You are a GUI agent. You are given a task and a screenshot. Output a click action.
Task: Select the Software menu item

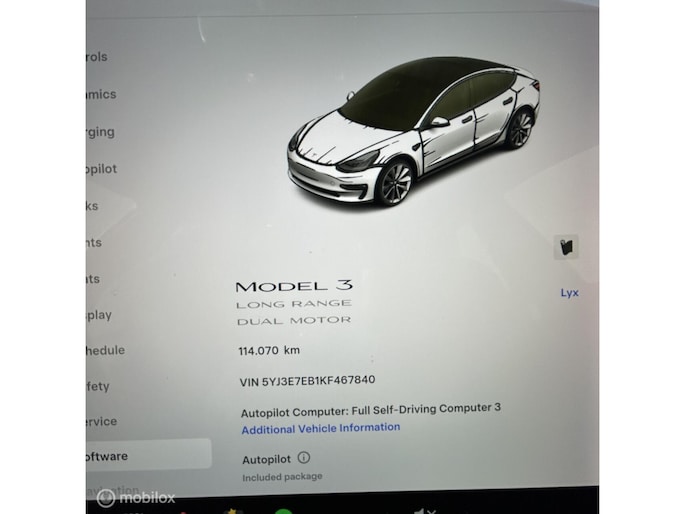coord(107,456)
